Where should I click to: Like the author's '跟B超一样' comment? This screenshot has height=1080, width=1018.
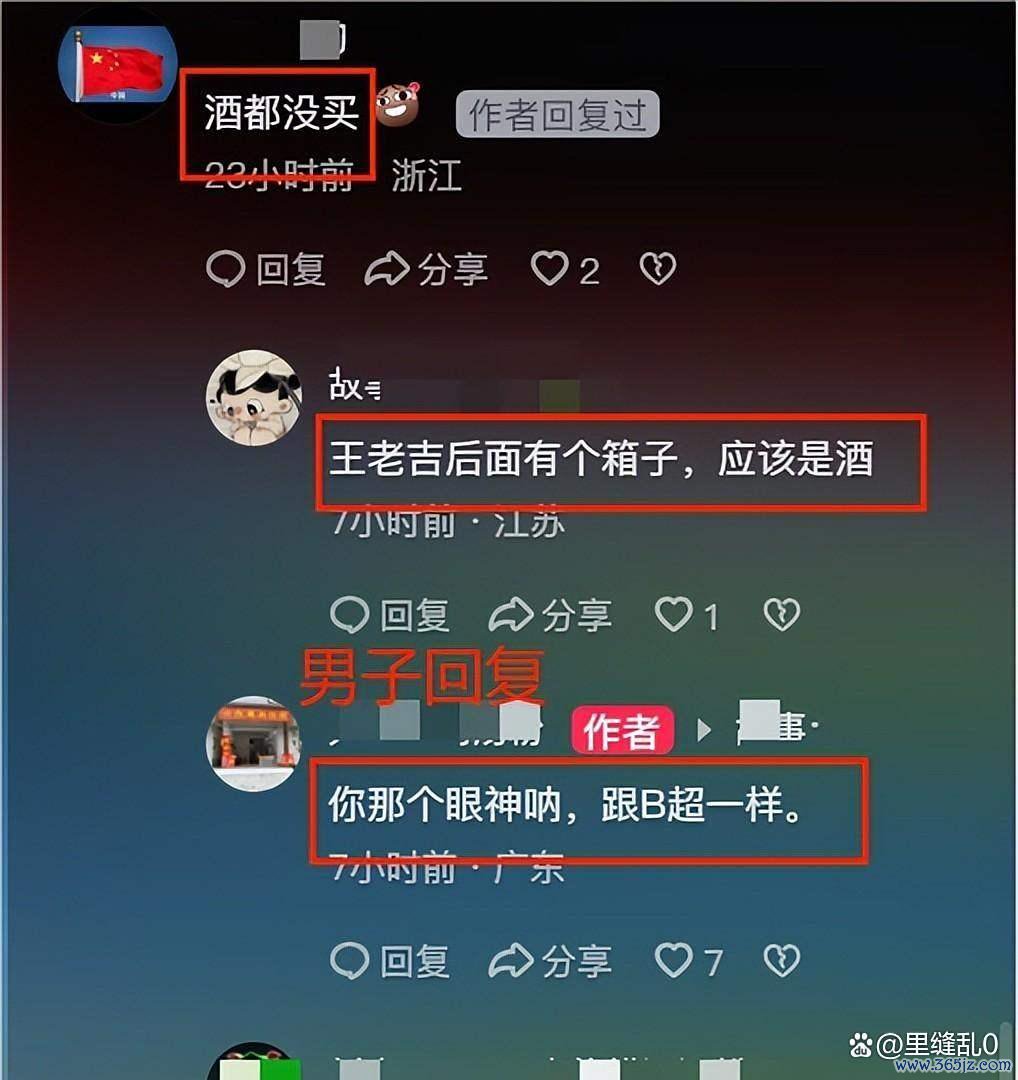coord(674,961)
